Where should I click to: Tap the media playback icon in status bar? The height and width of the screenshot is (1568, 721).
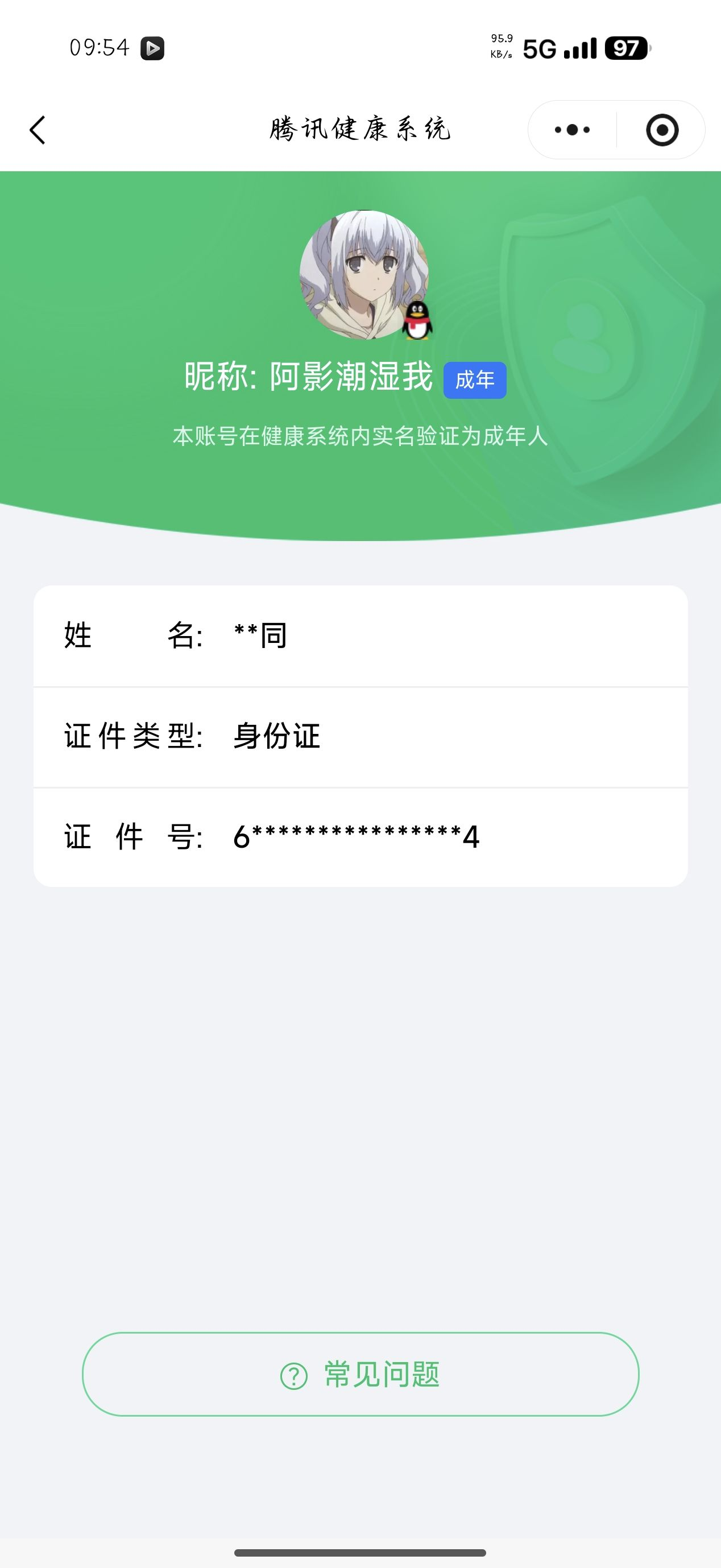[x=154, y=49]
